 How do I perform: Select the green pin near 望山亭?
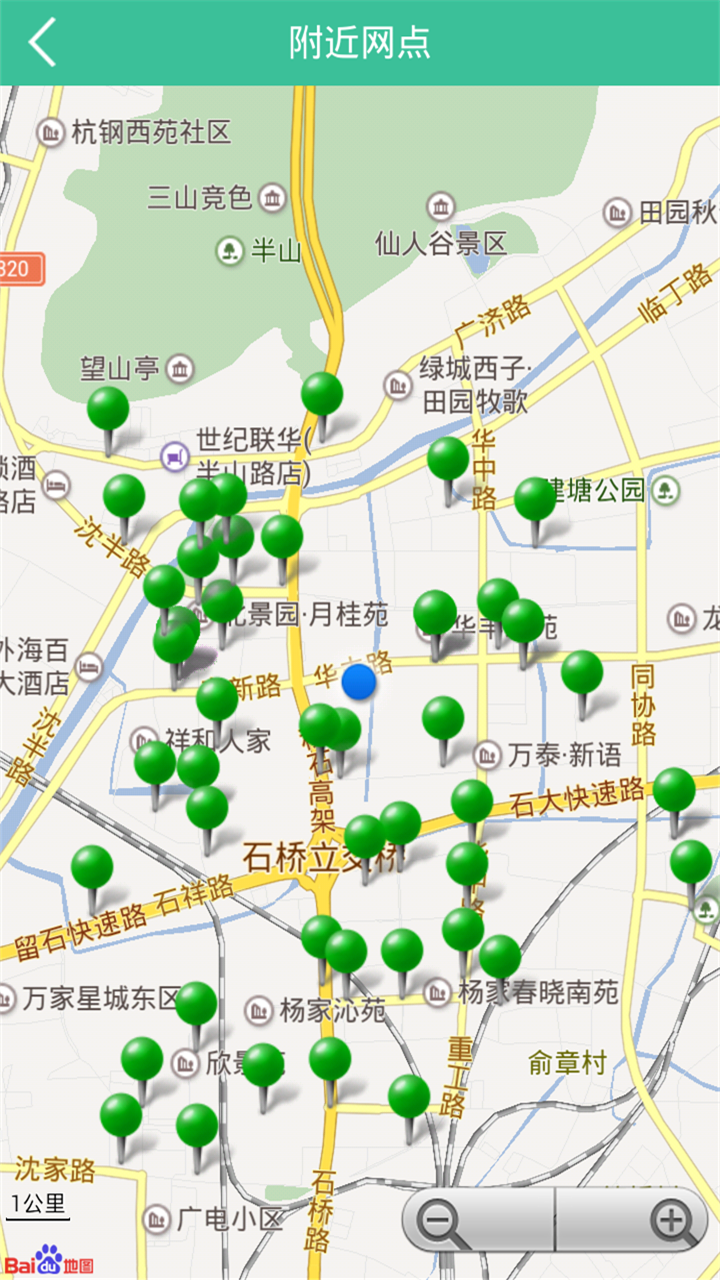coord(108,420)
